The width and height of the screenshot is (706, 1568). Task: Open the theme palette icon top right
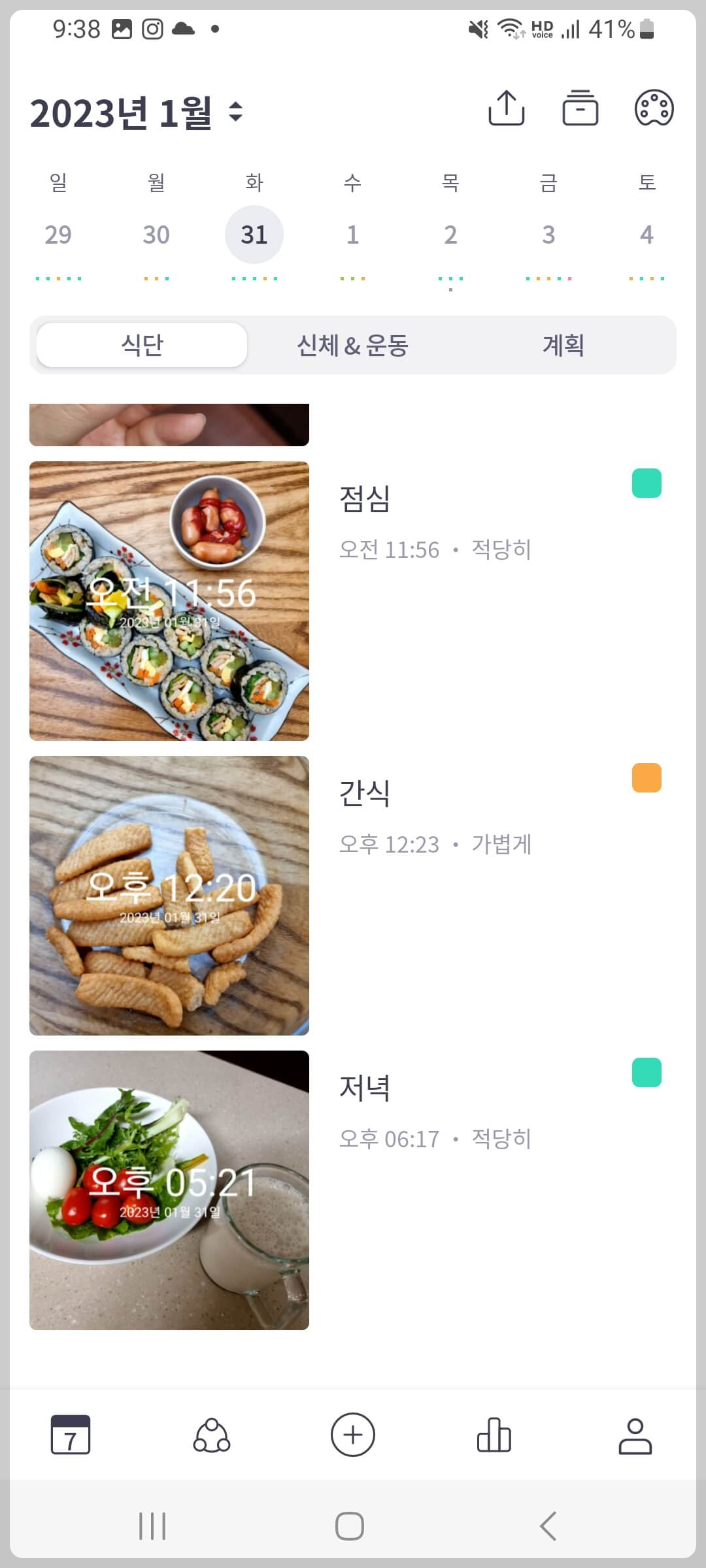pos(654,108)
